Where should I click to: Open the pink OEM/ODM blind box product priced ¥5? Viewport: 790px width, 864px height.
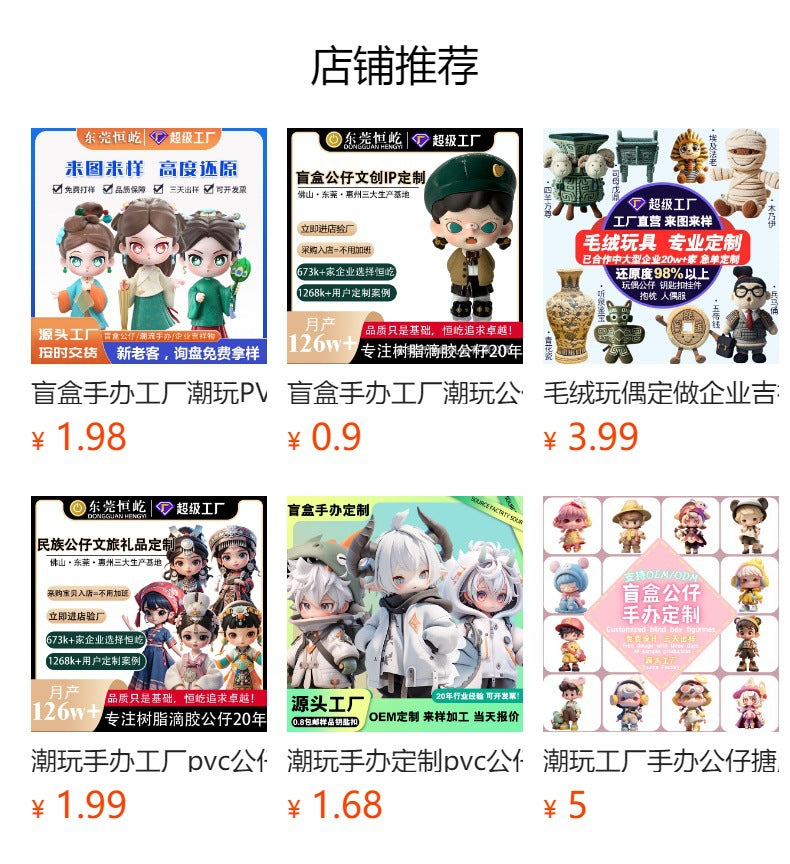click(x=660, y=613)
